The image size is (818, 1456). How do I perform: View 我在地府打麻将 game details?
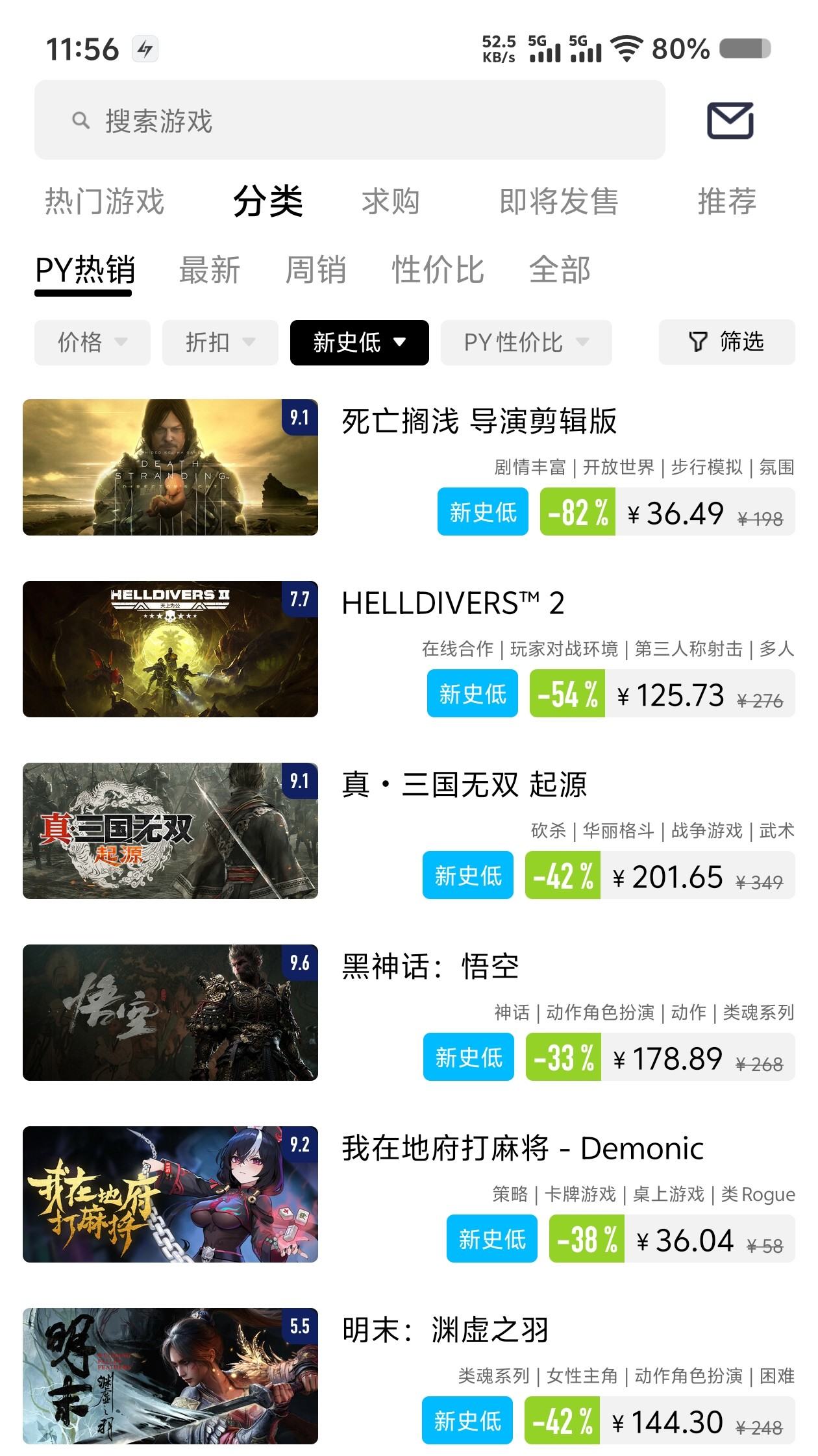tap(523, 1148)
